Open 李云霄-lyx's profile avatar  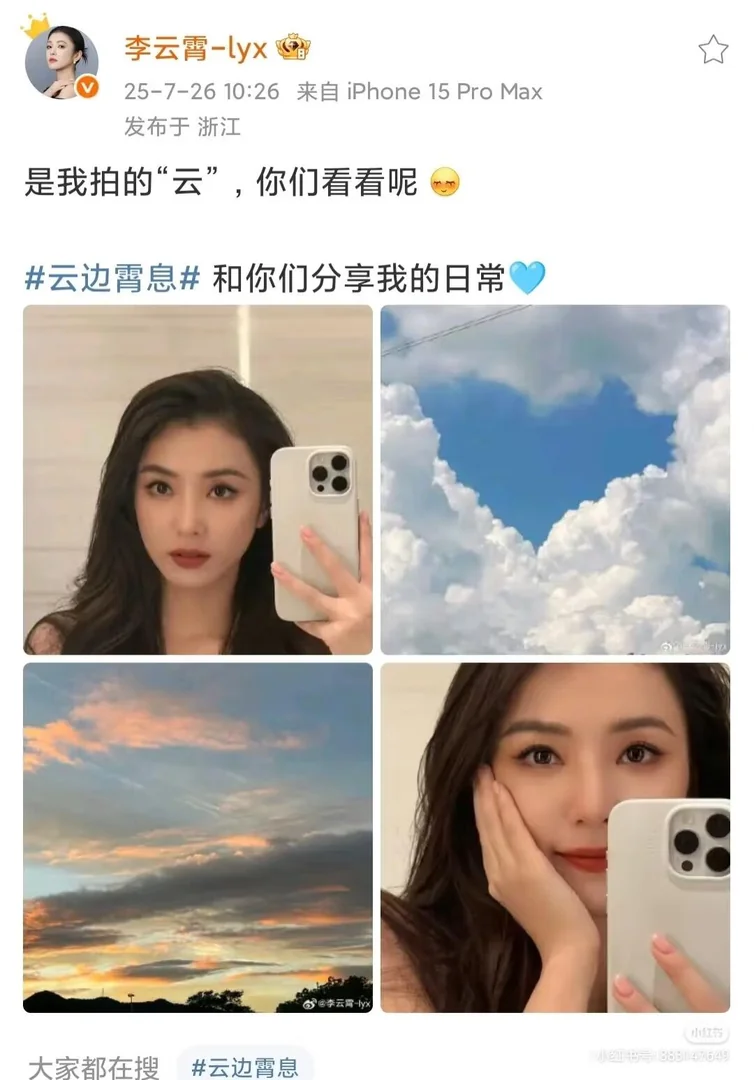point(61,64)
